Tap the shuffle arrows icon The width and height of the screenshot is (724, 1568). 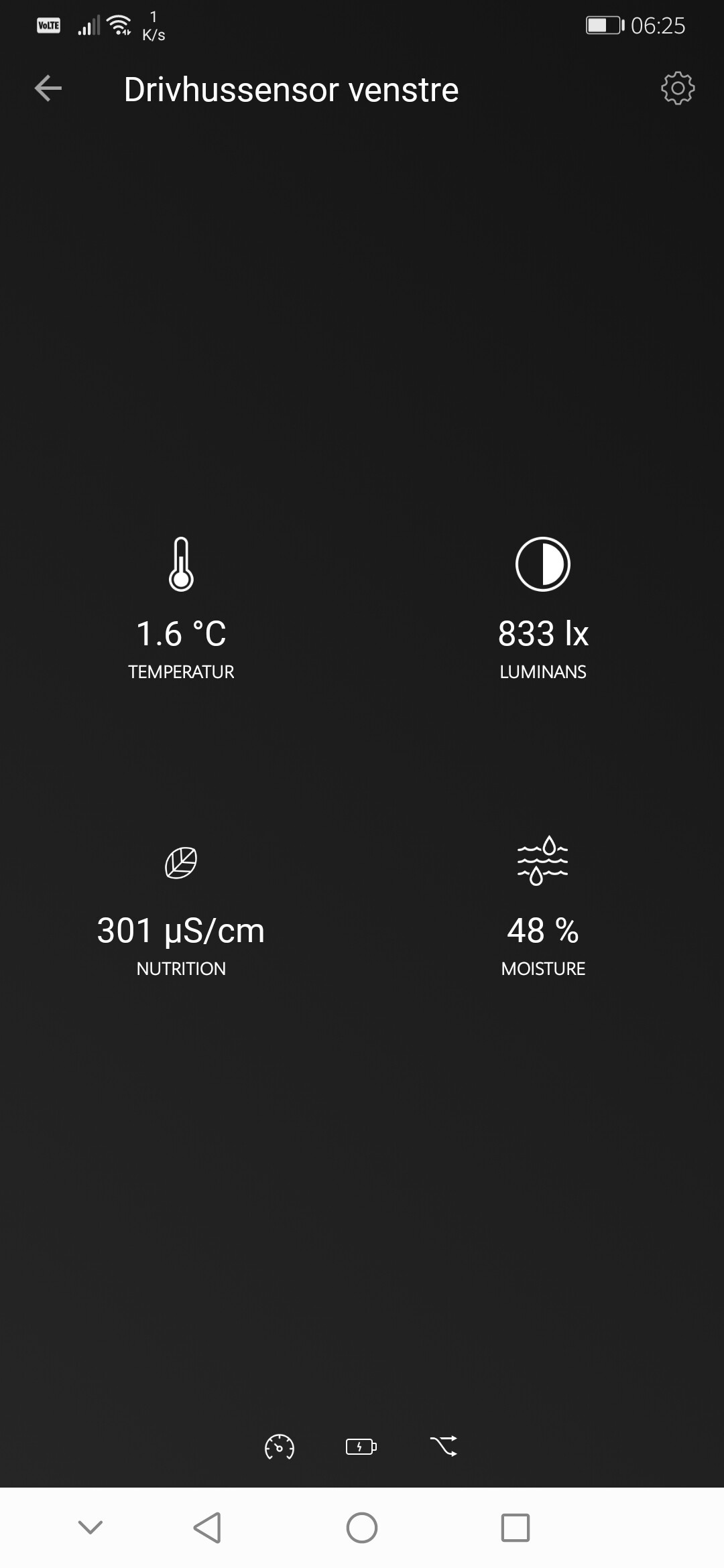(x=444, y=1447)
